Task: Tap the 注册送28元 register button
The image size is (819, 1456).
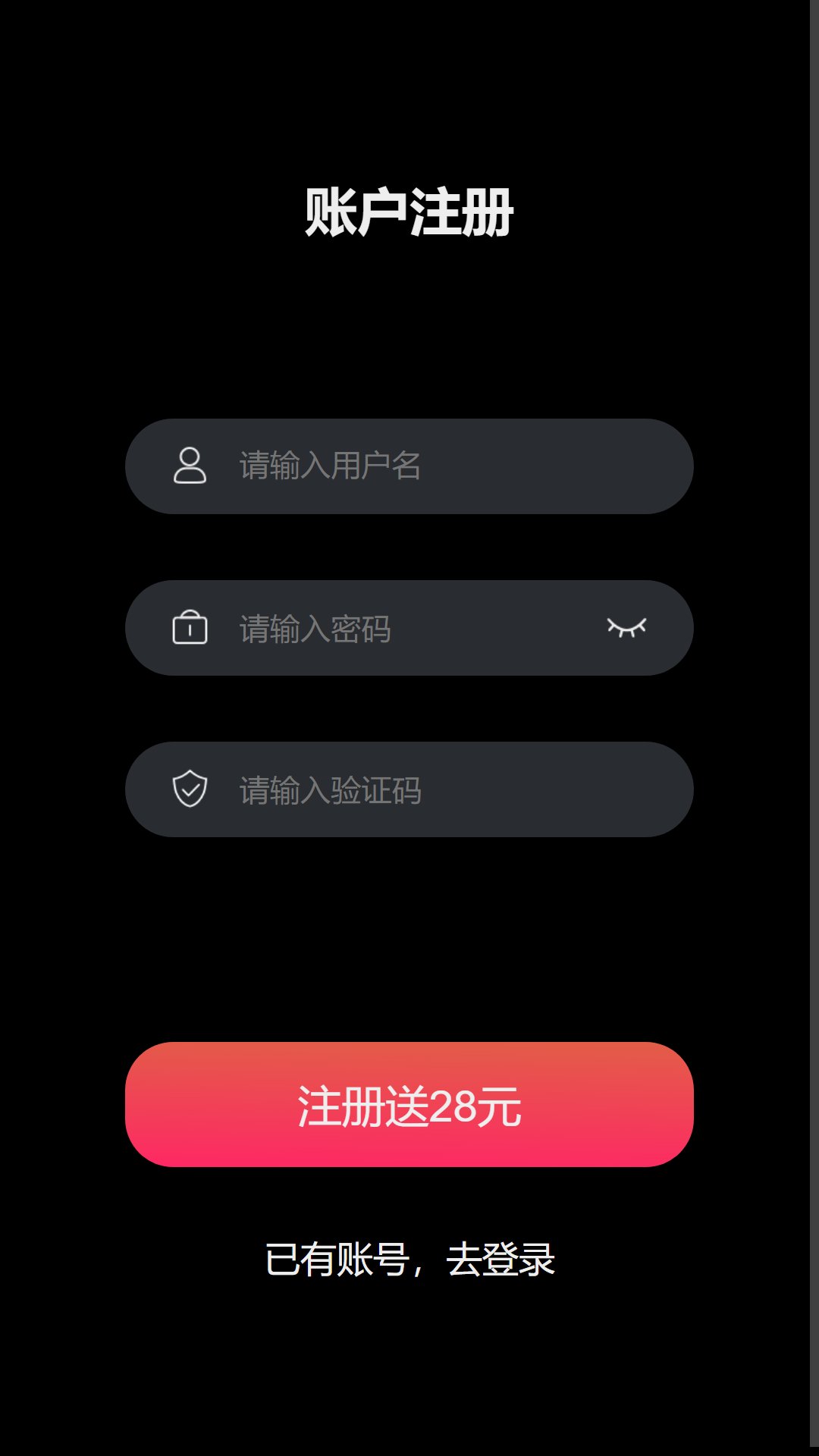Action: tap(409, 1105)
